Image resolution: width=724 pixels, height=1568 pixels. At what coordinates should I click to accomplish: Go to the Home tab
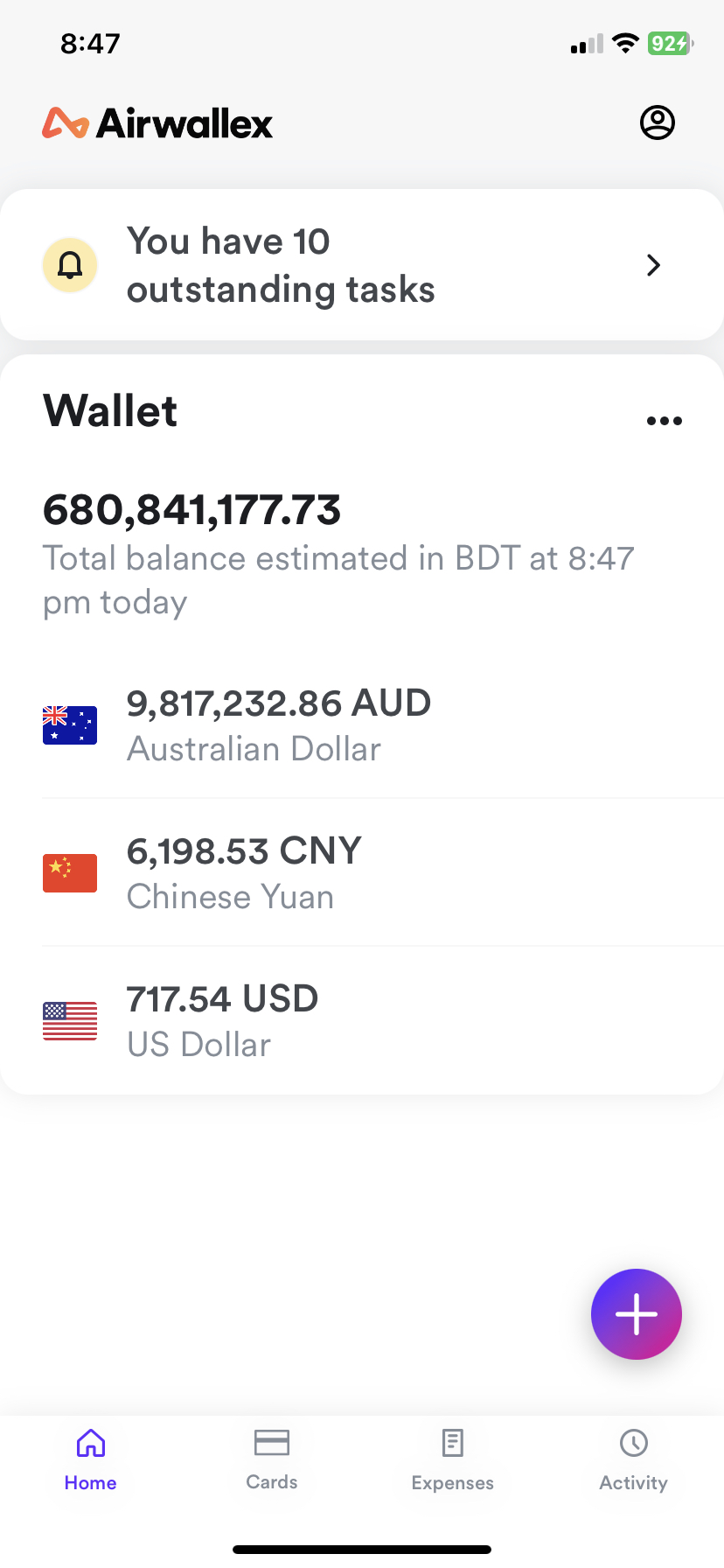point(91,1459)
